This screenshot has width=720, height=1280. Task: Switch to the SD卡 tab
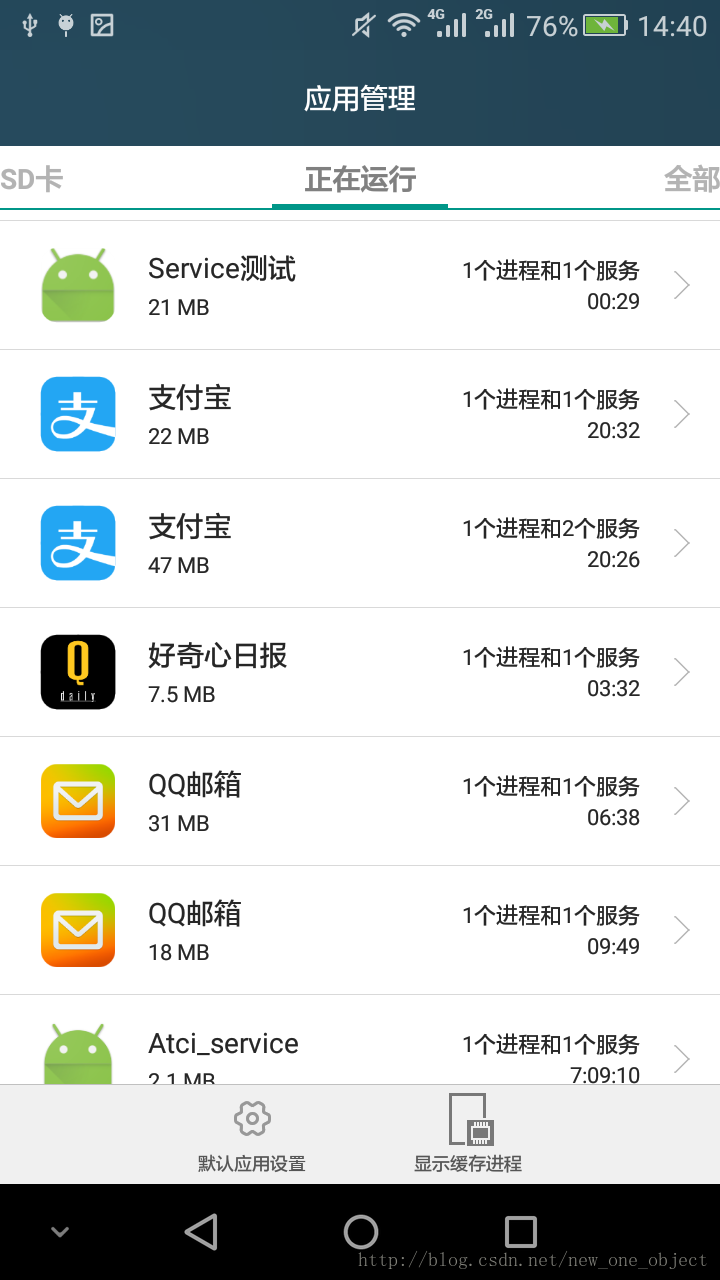coord(32,180)
